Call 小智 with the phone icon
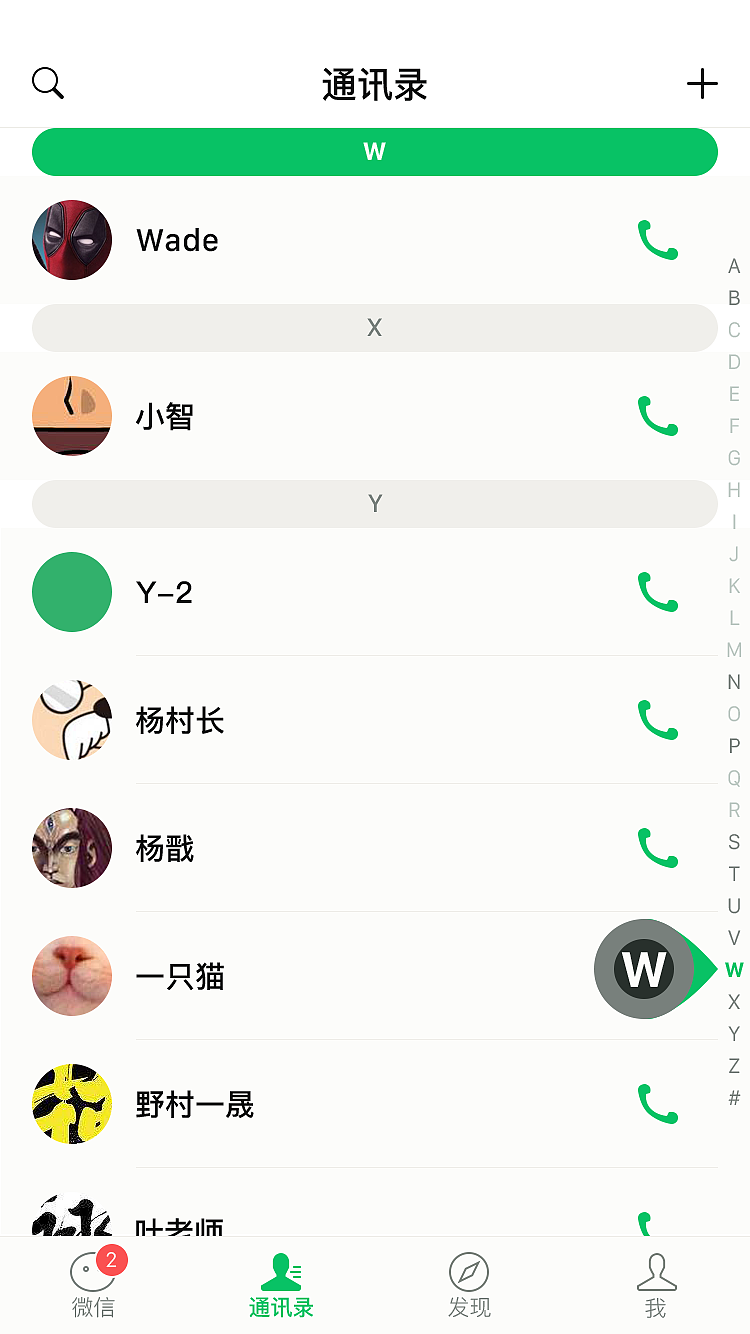Screen dimensions: 750x1334 [657, 417]
